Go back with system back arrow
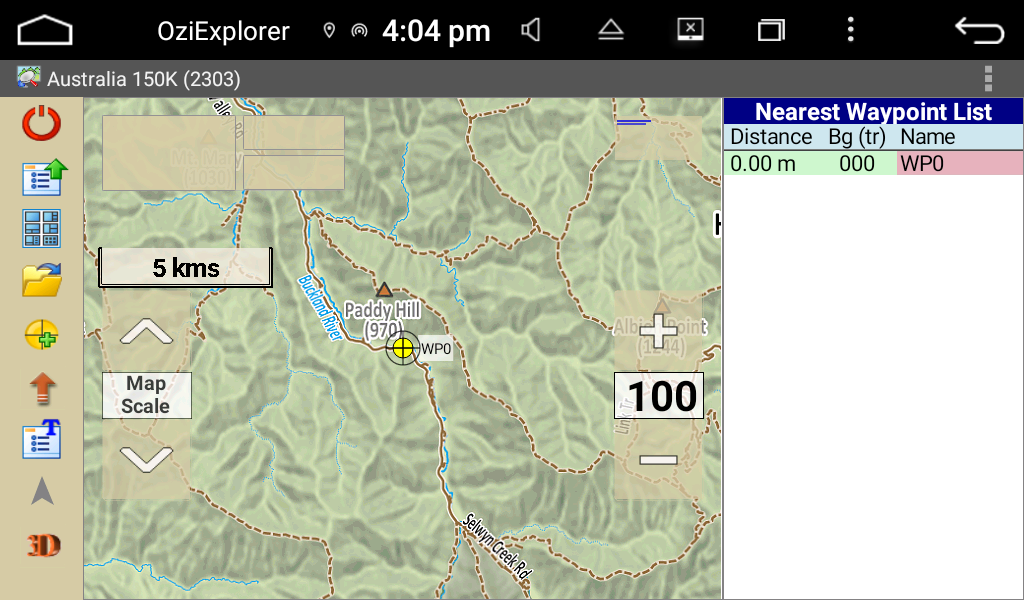1024x600 pixels. tap(979, 31)
